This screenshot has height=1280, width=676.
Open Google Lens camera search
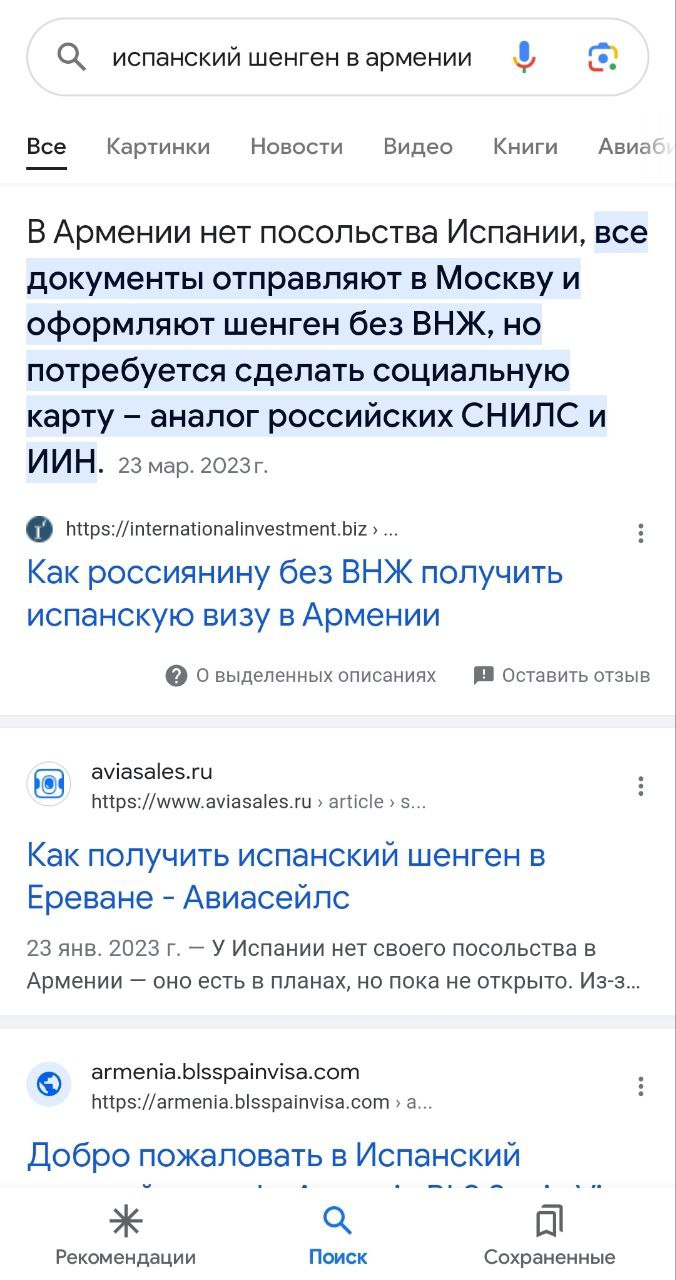tap(602, 58)
